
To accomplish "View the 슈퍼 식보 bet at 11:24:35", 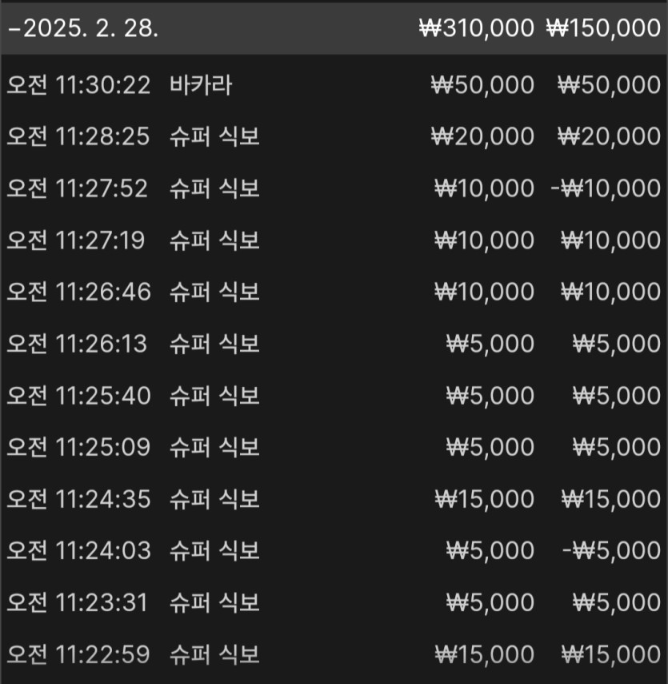I will point(333,499).
